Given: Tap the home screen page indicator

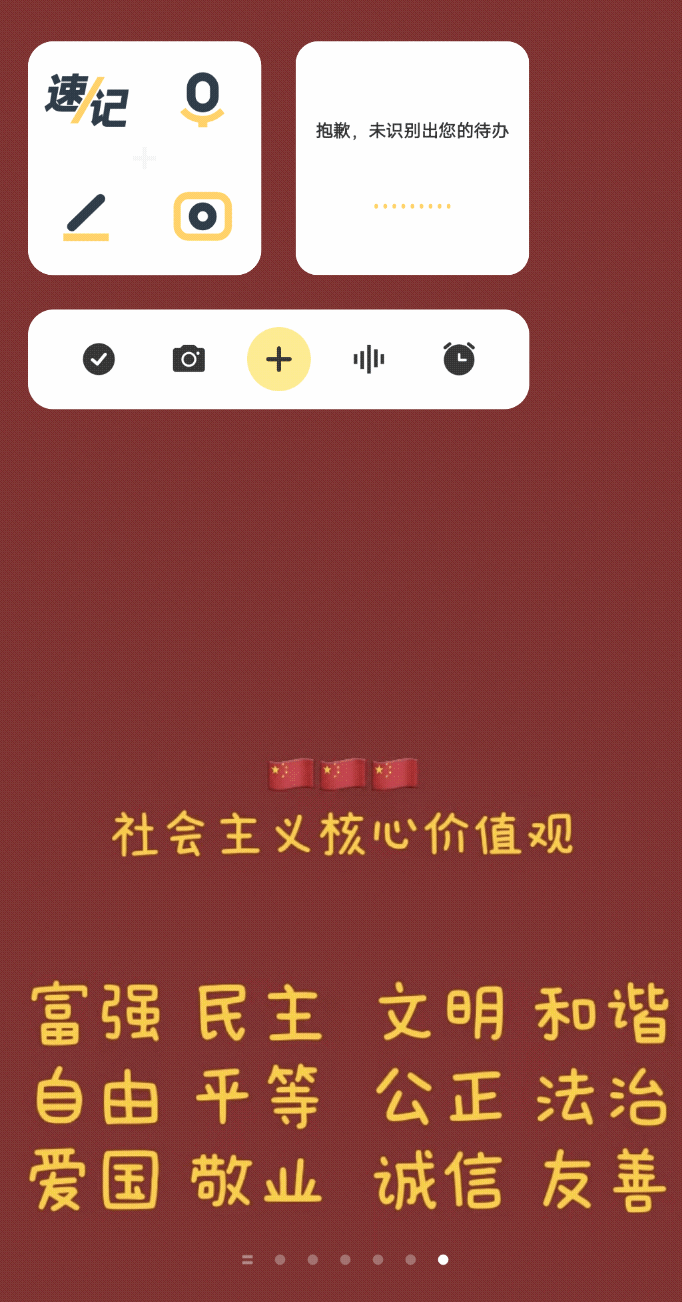Looking at the screenshot, I should click(345, 1260).
